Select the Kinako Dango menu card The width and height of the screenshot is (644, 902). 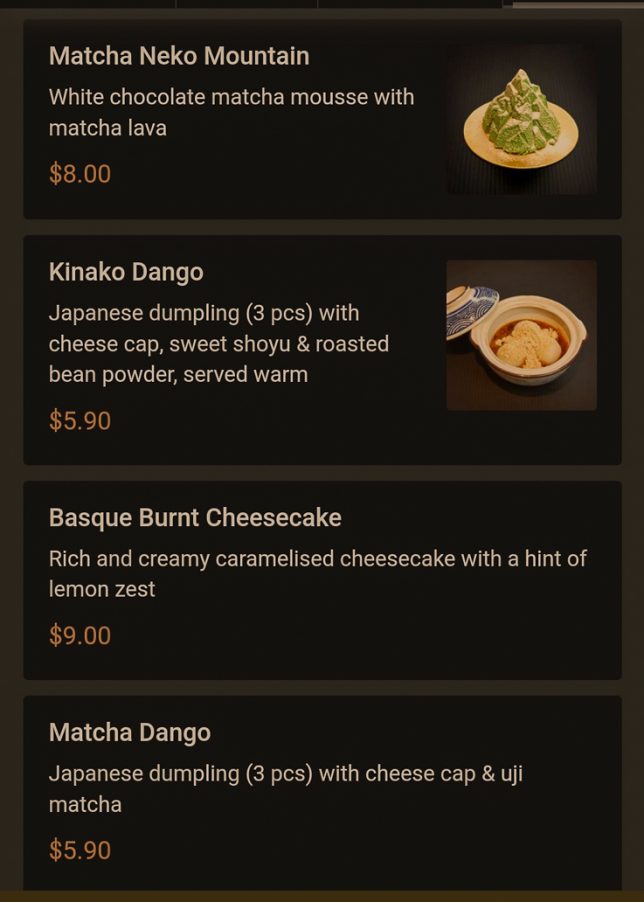click(322, 349)
